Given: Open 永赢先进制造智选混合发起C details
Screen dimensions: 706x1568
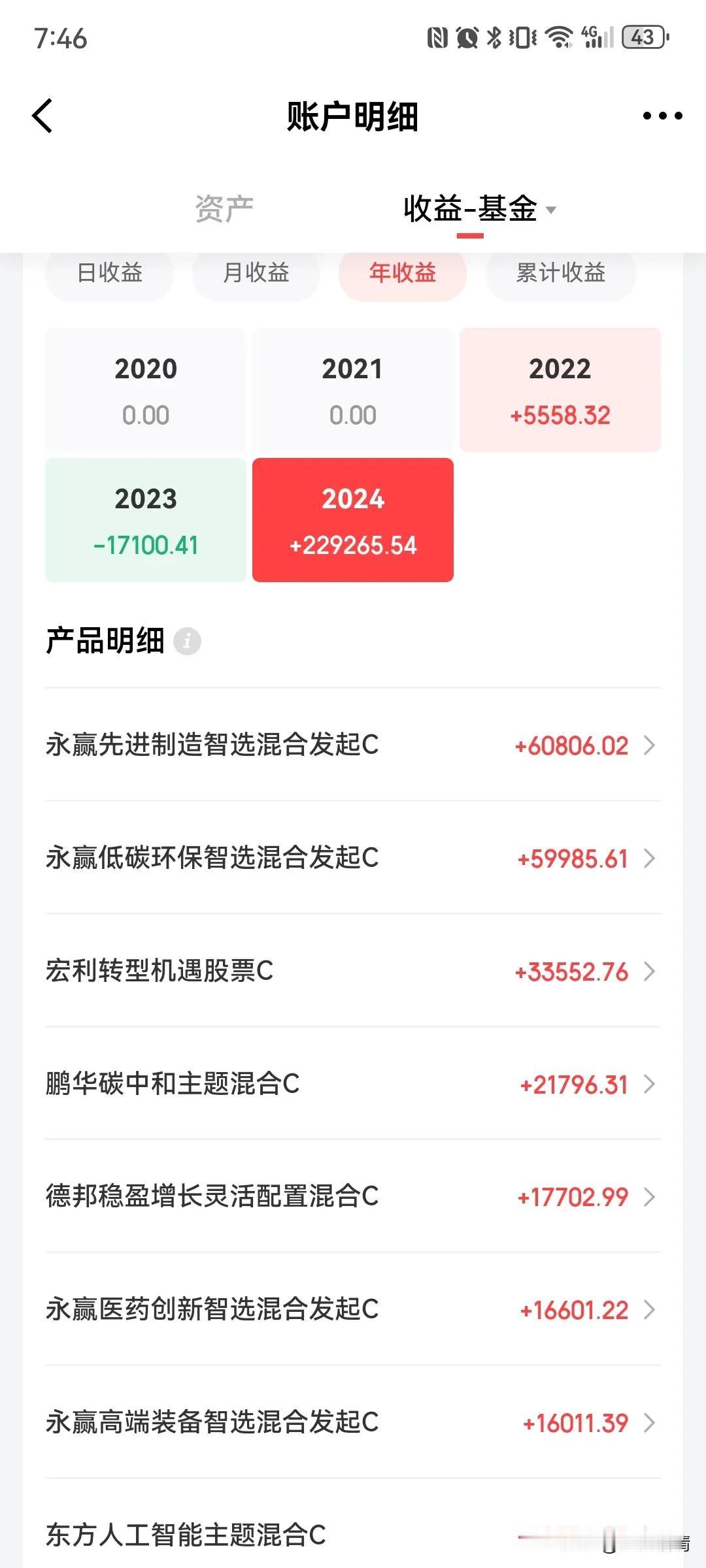Looking at the screenshot, I should (x=353, y=745).
